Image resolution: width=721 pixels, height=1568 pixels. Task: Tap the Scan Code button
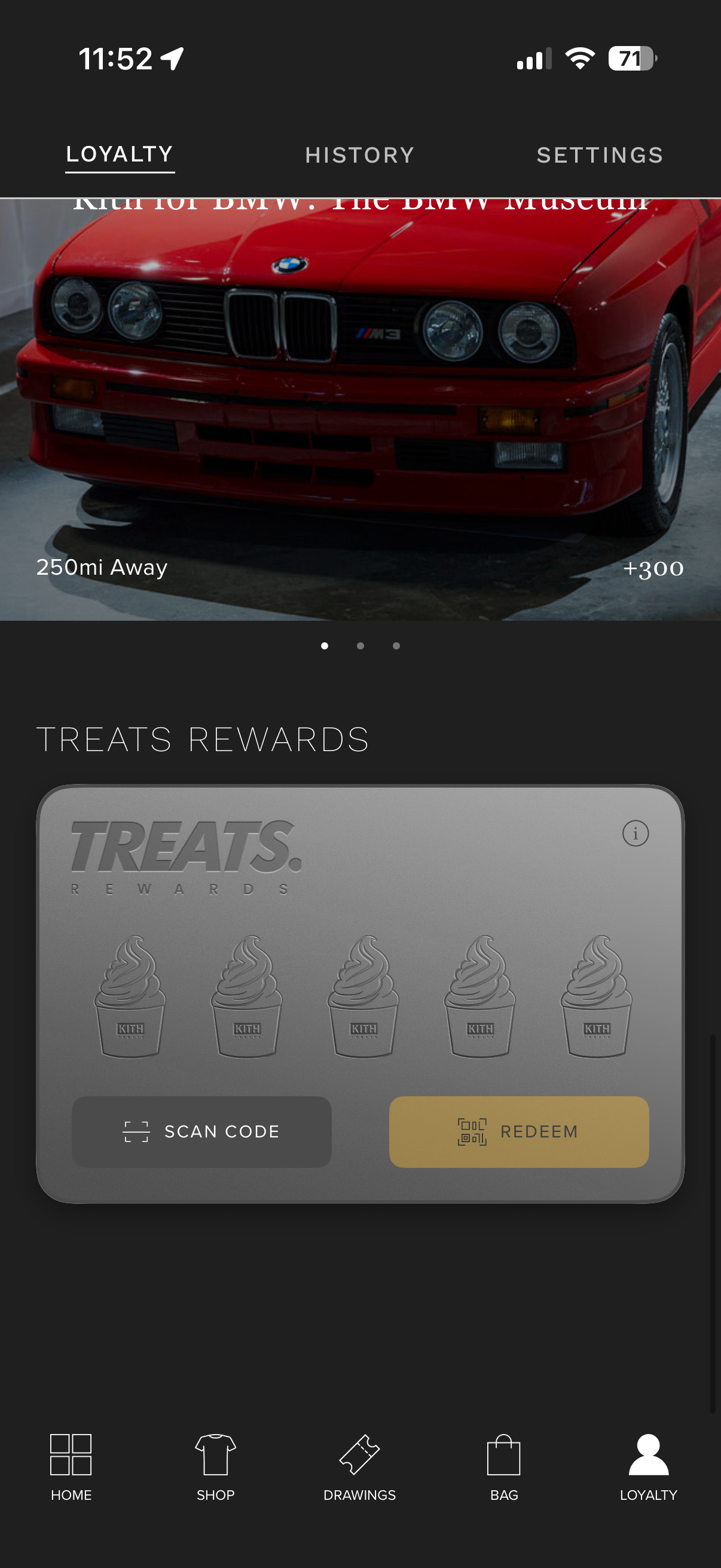coord(201,1131)
